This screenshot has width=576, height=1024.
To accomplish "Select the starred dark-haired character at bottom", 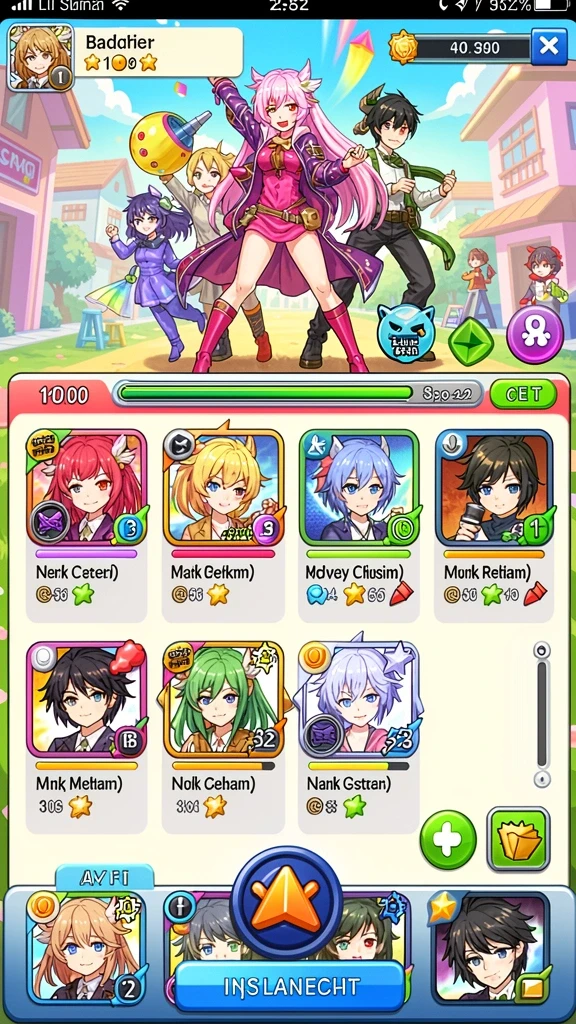I will tap(490, 947).
